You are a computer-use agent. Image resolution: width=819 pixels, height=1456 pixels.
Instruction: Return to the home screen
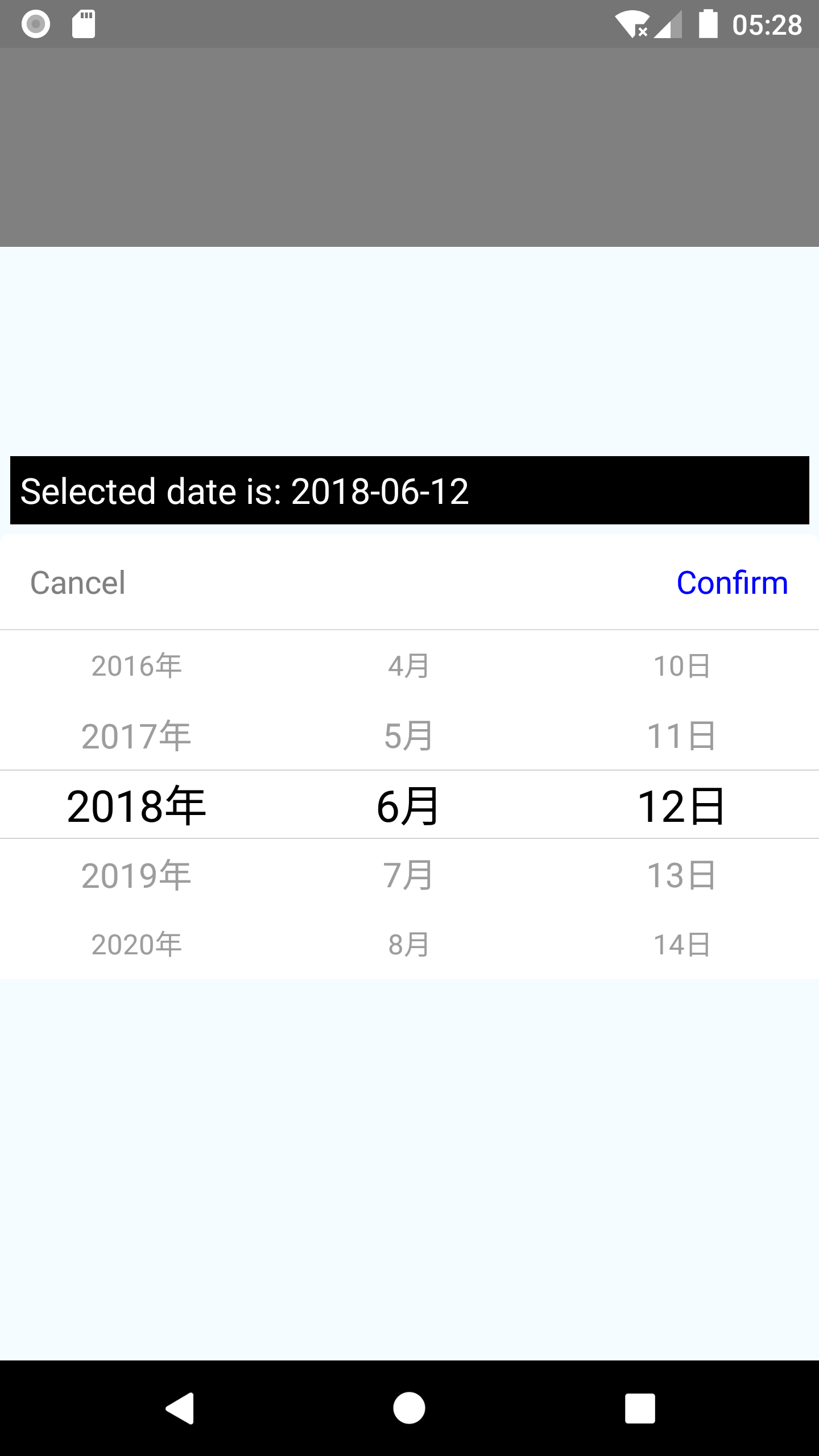pos(409,1408)
